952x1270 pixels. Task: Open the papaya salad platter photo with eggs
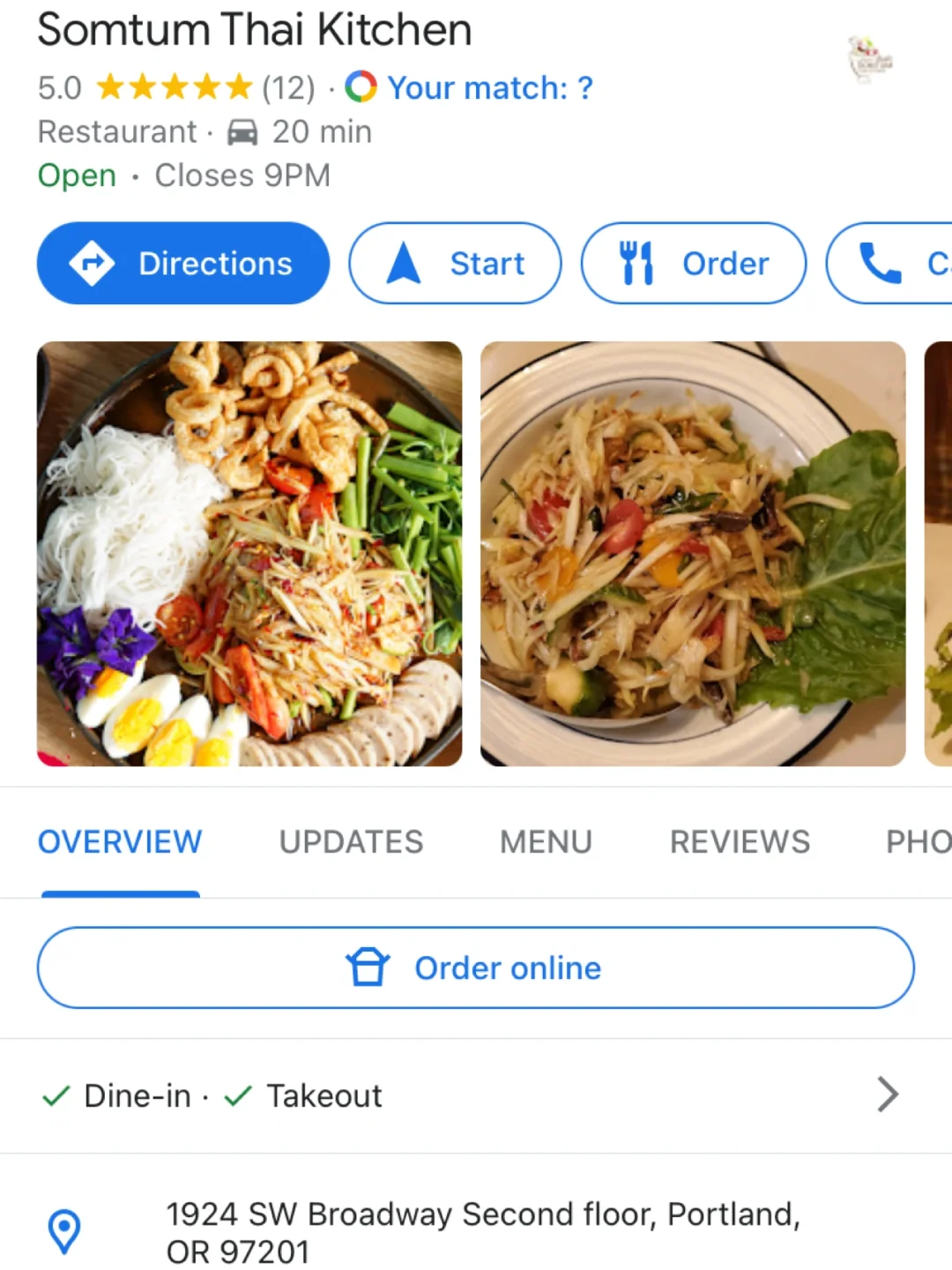(249, 554)
